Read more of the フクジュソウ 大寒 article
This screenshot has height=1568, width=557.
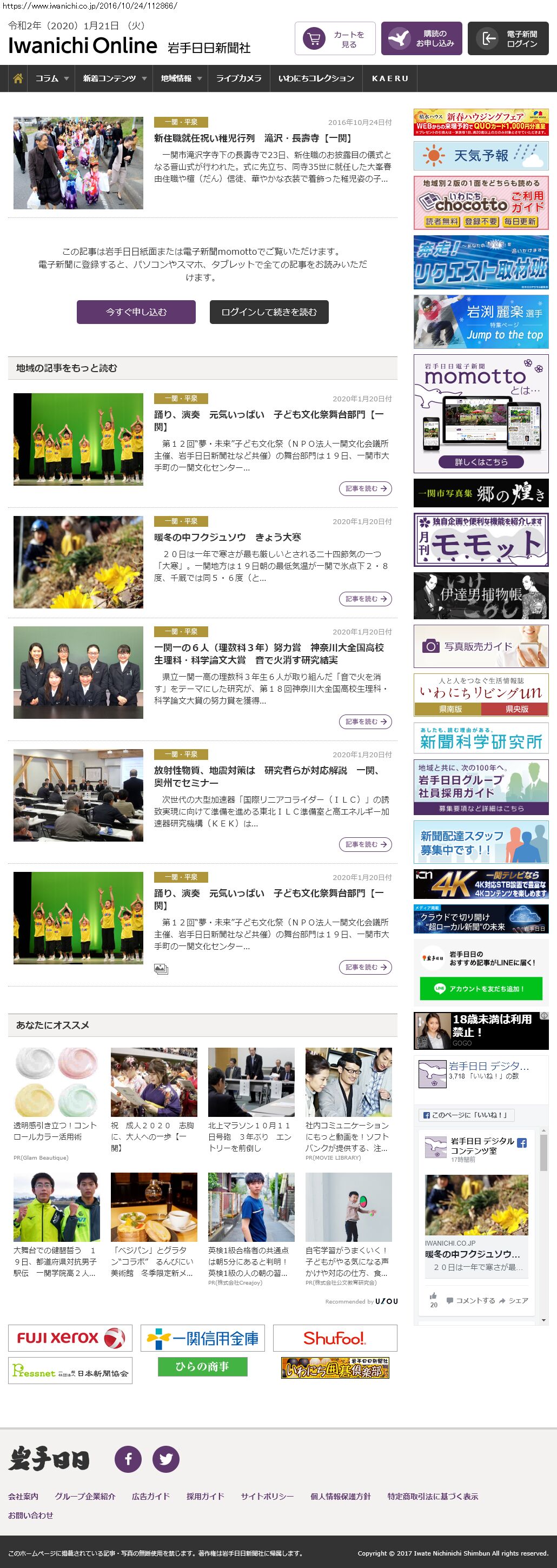click(x=364, y=599)
